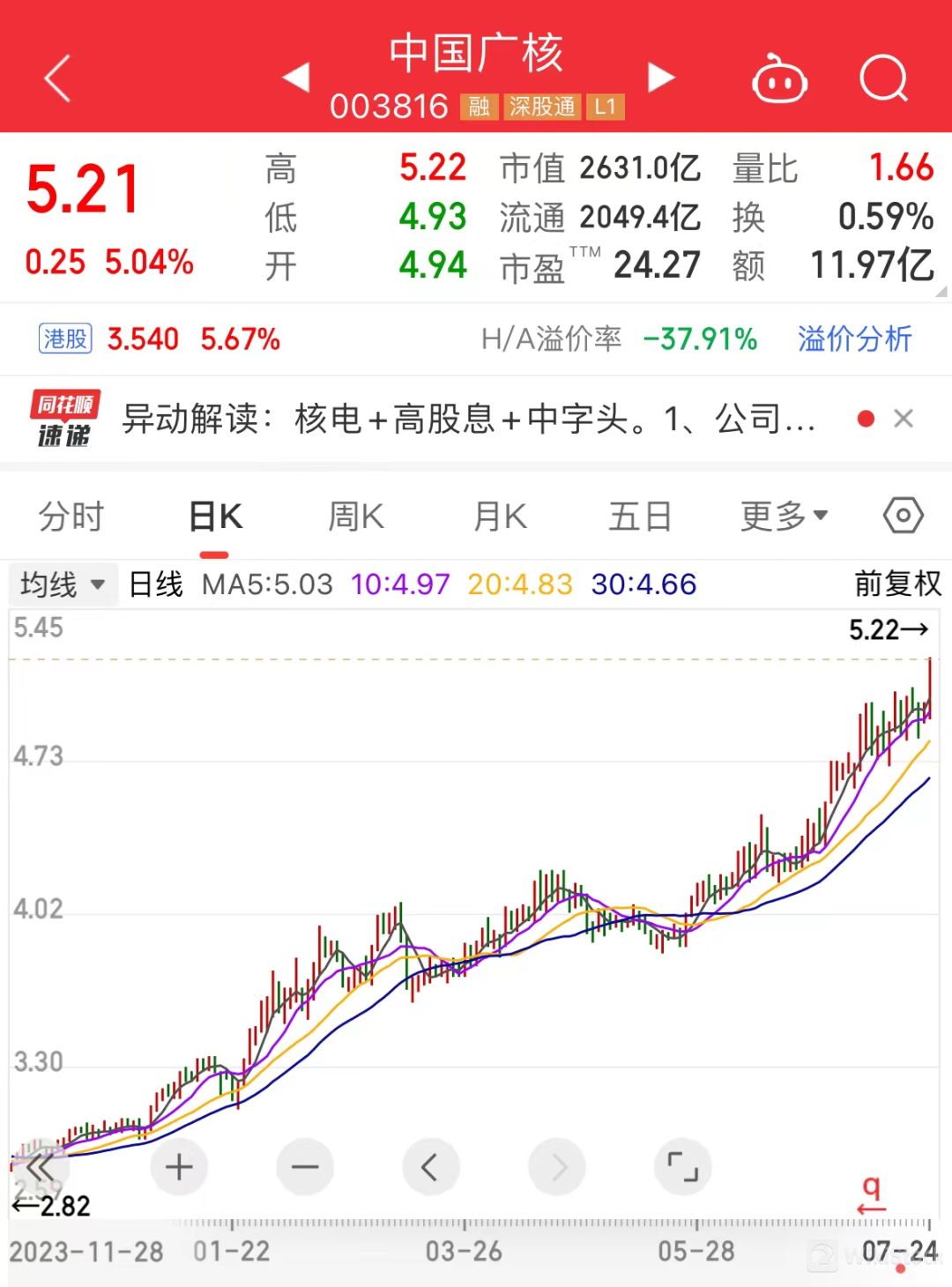Dismiss the 异动解读 banner

click(x=903, y=419)
